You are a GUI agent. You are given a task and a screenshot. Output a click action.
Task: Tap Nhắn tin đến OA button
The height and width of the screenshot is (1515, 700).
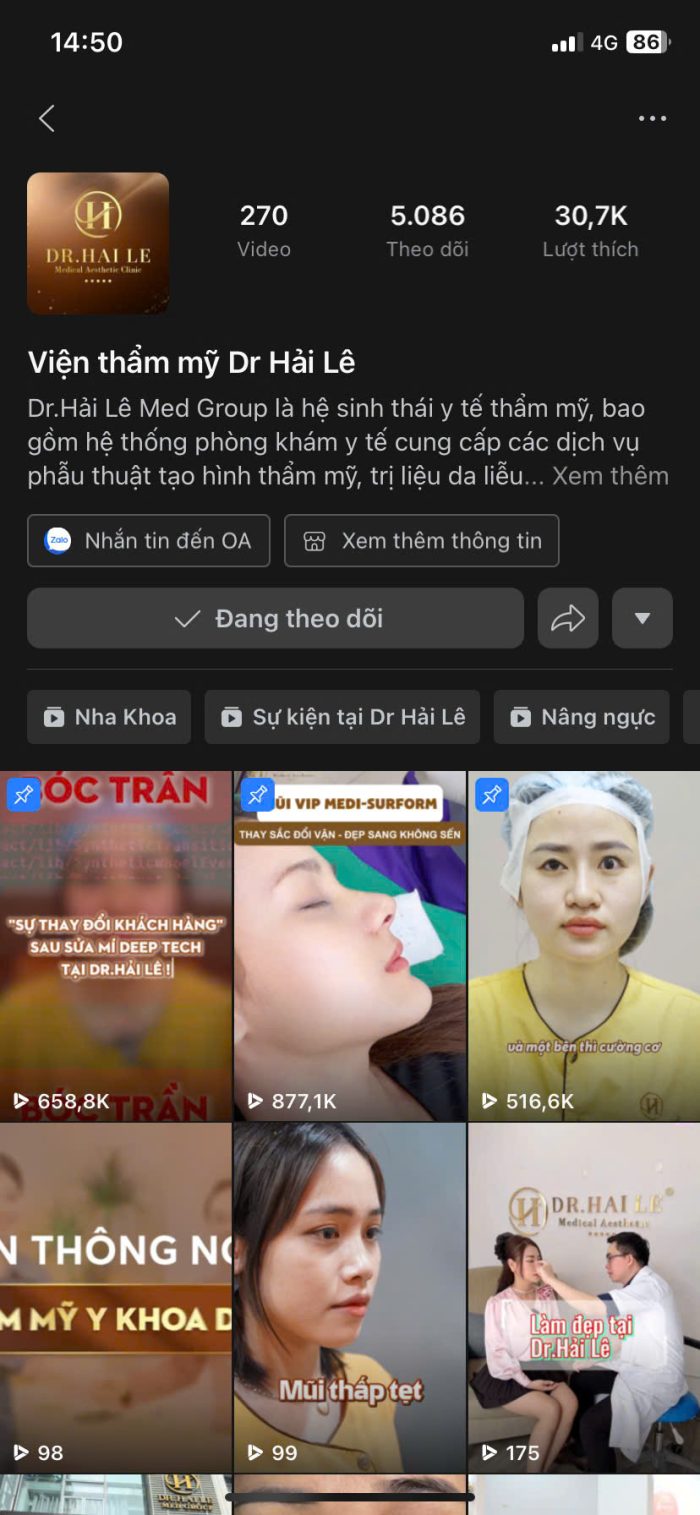pos(148,541)
